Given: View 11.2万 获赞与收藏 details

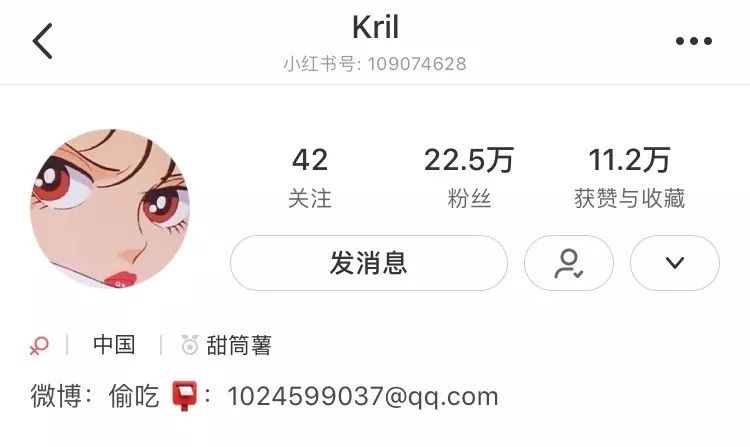Looking at the screenshot, I should point(629,177).
